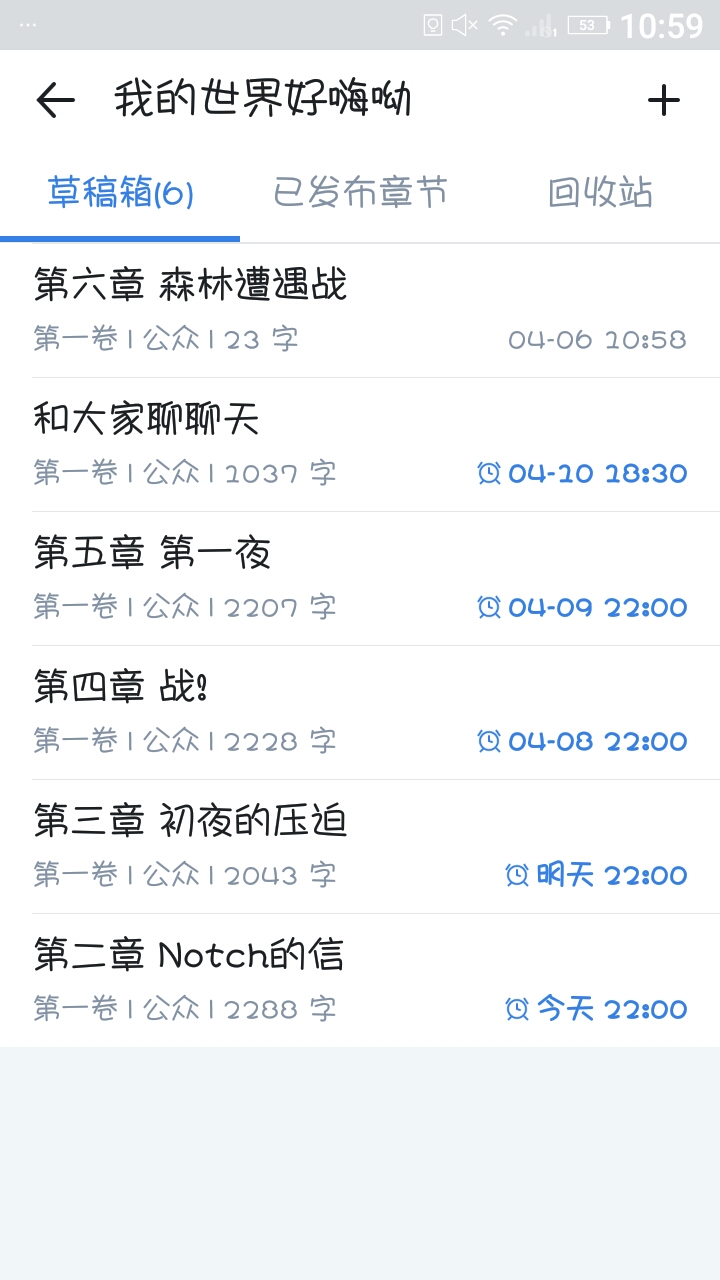Open draft 第四章 战!
The width and height of the screenshot is (720, 1280).
point(360,712)
